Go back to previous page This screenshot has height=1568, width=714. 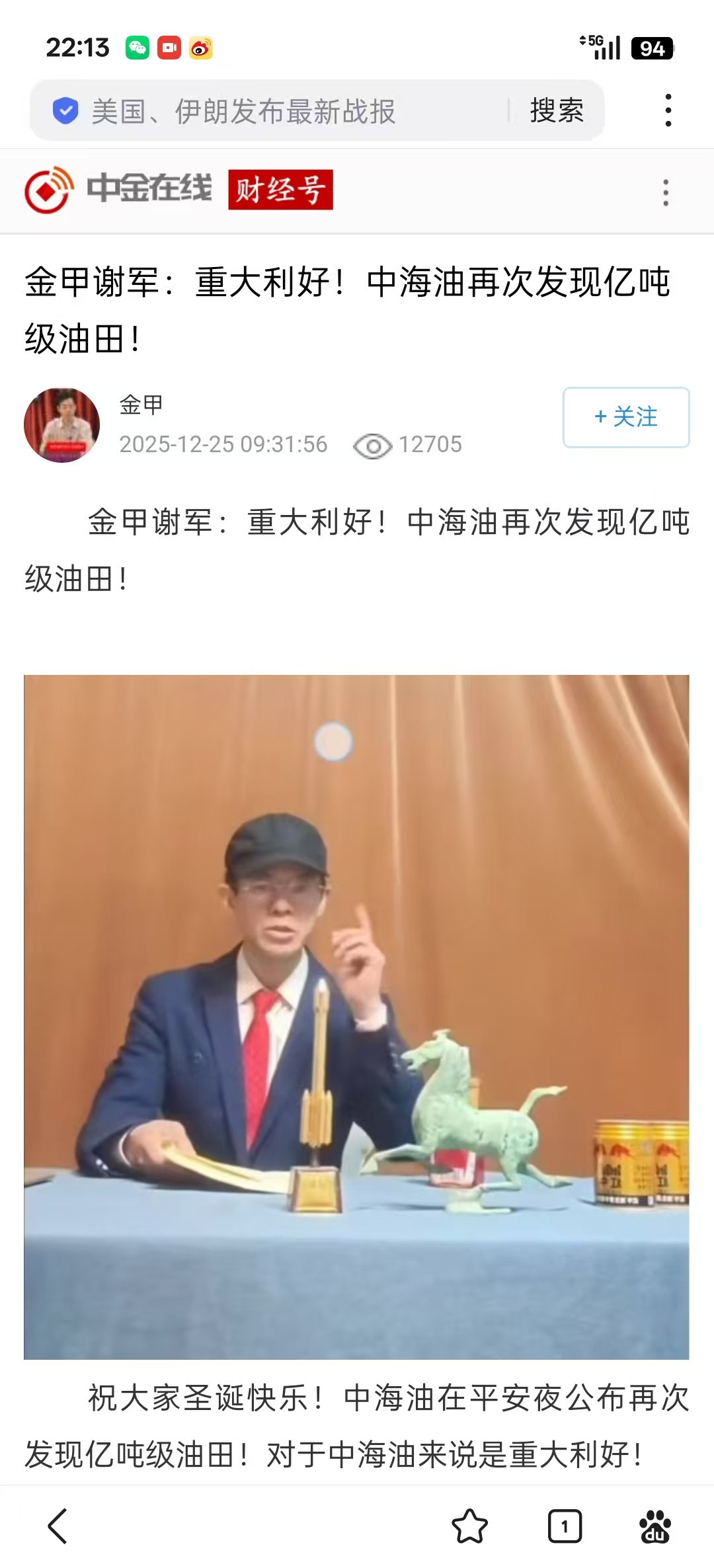pos(58,1526)
